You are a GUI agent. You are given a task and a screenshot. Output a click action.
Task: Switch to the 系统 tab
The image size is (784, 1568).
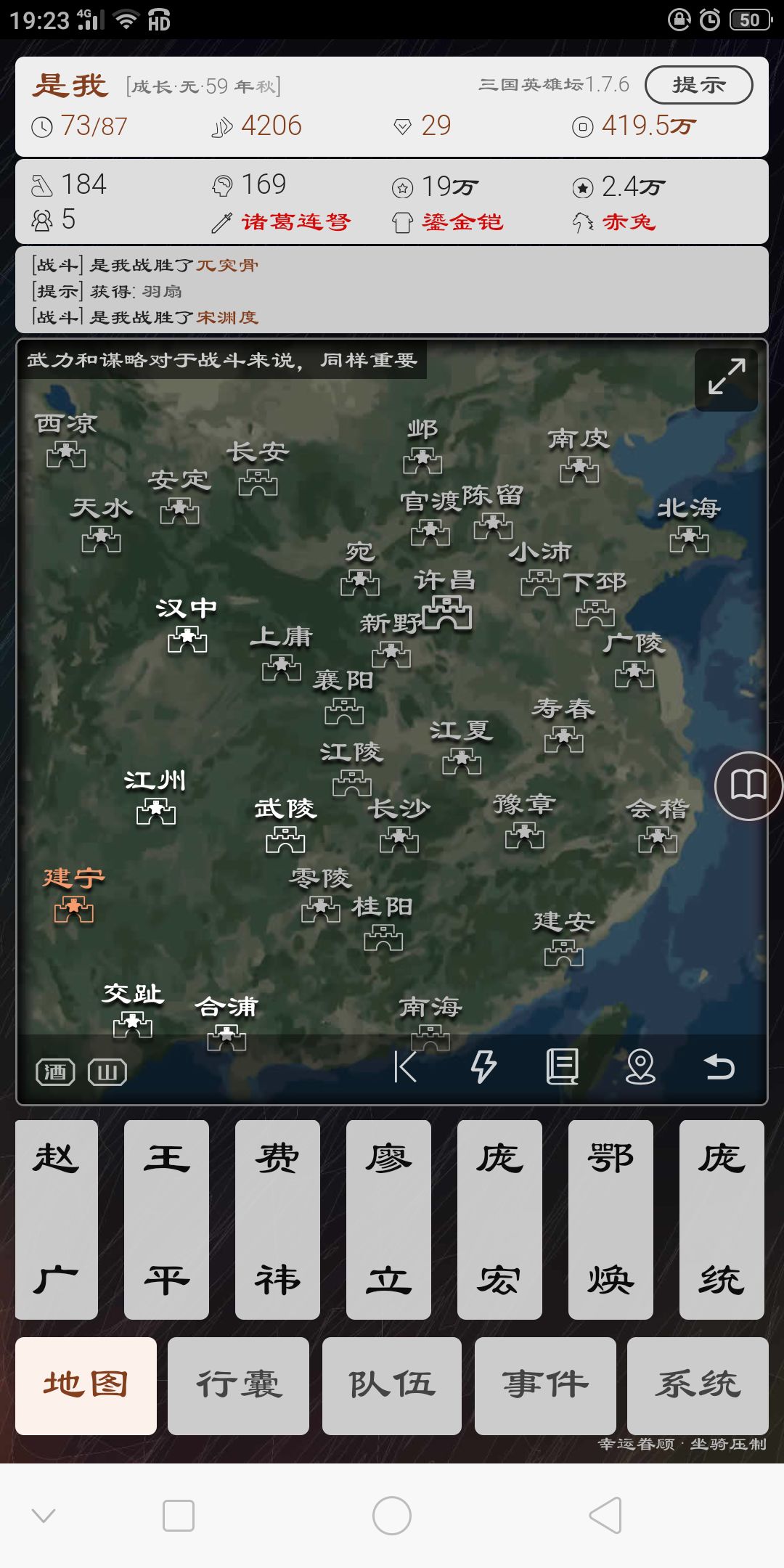(x=698, y=1386)
